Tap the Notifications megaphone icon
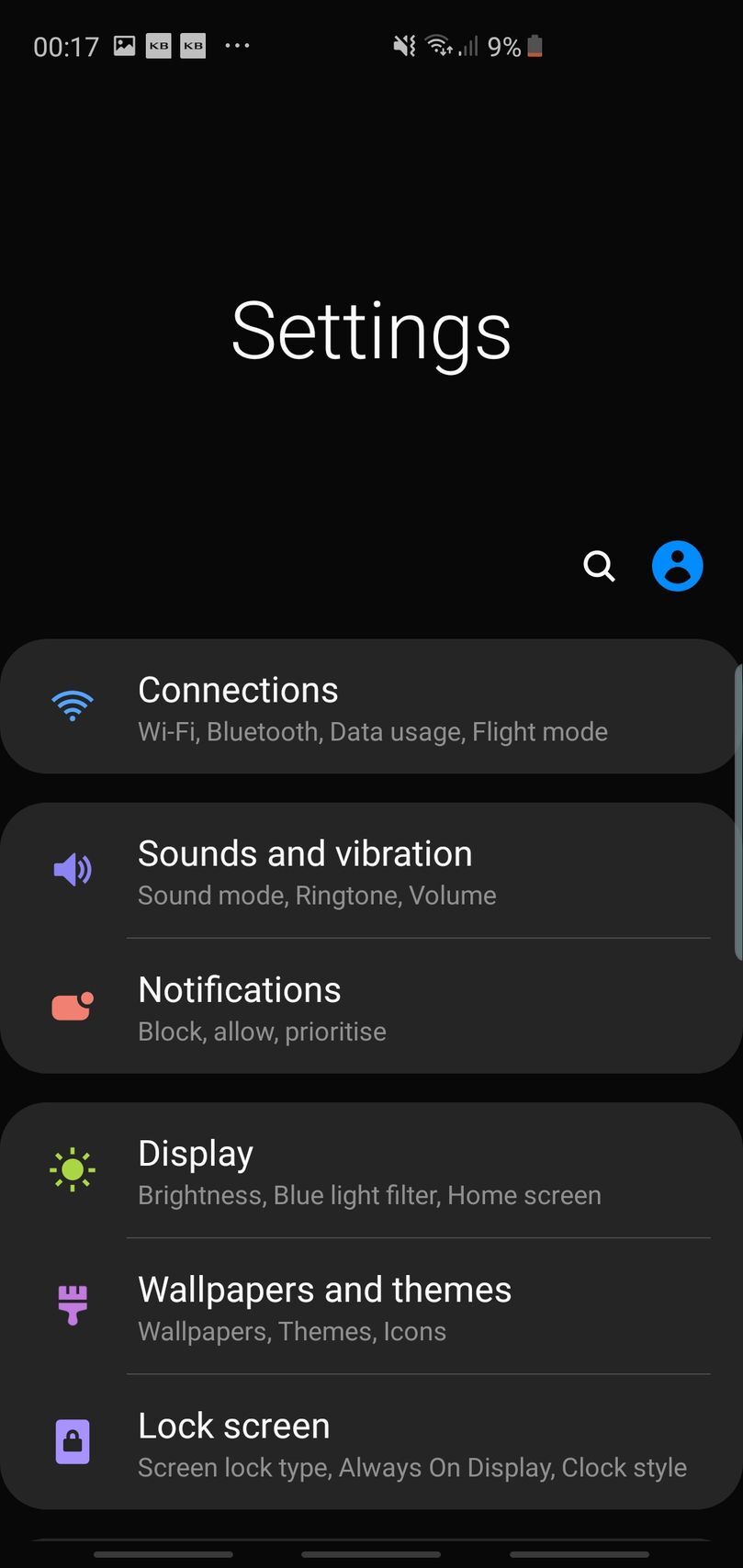 72,1005
